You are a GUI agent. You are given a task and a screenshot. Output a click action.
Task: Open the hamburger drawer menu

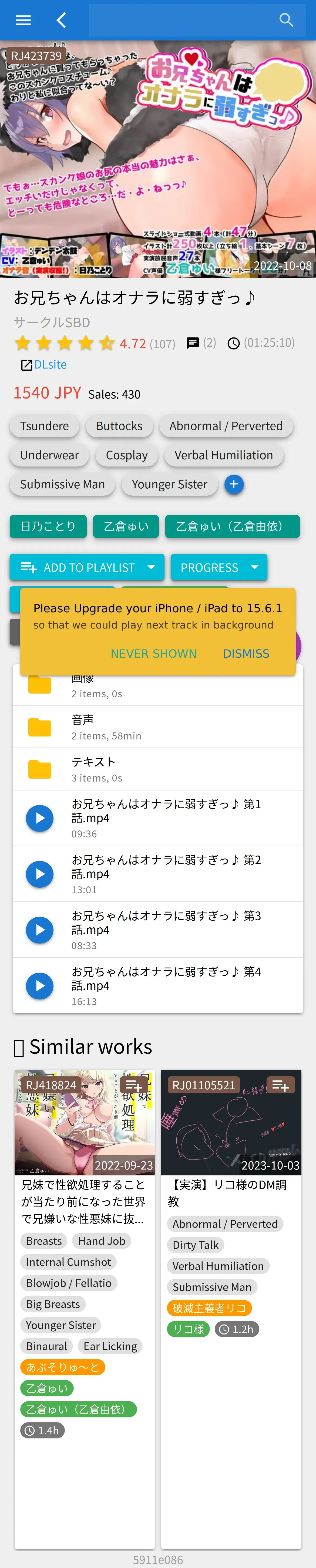coord(23,20)
